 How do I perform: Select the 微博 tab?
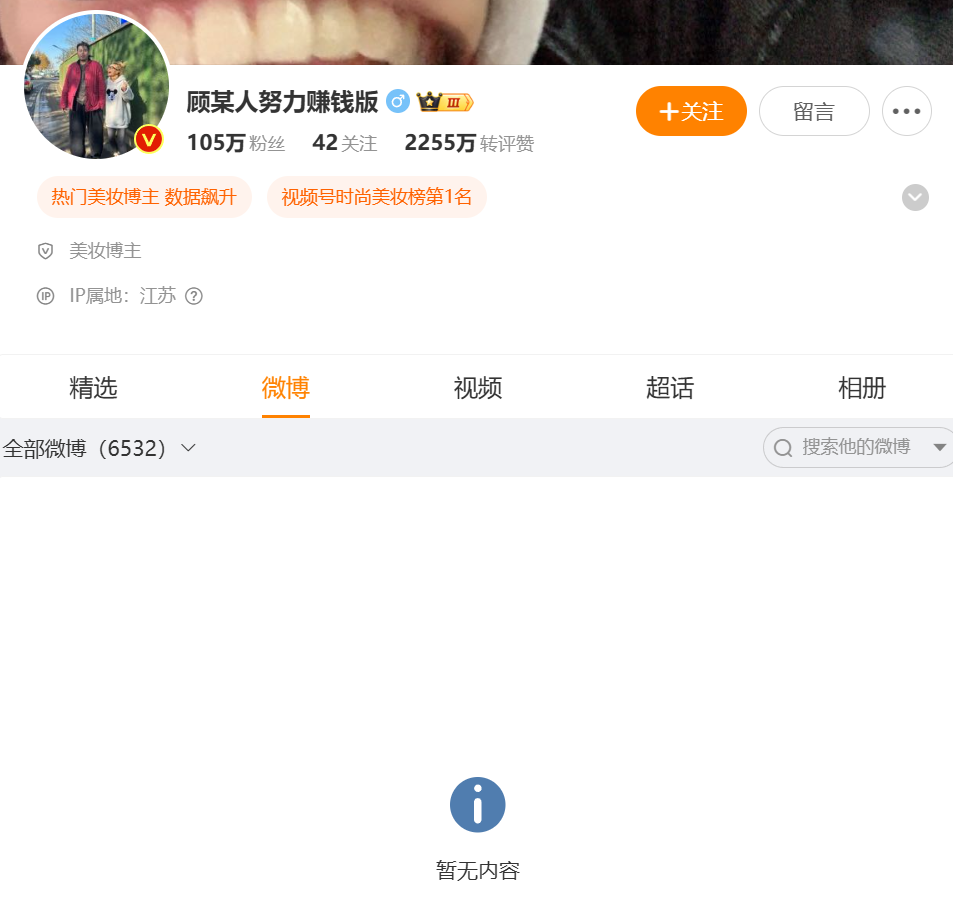coord(285,388)
